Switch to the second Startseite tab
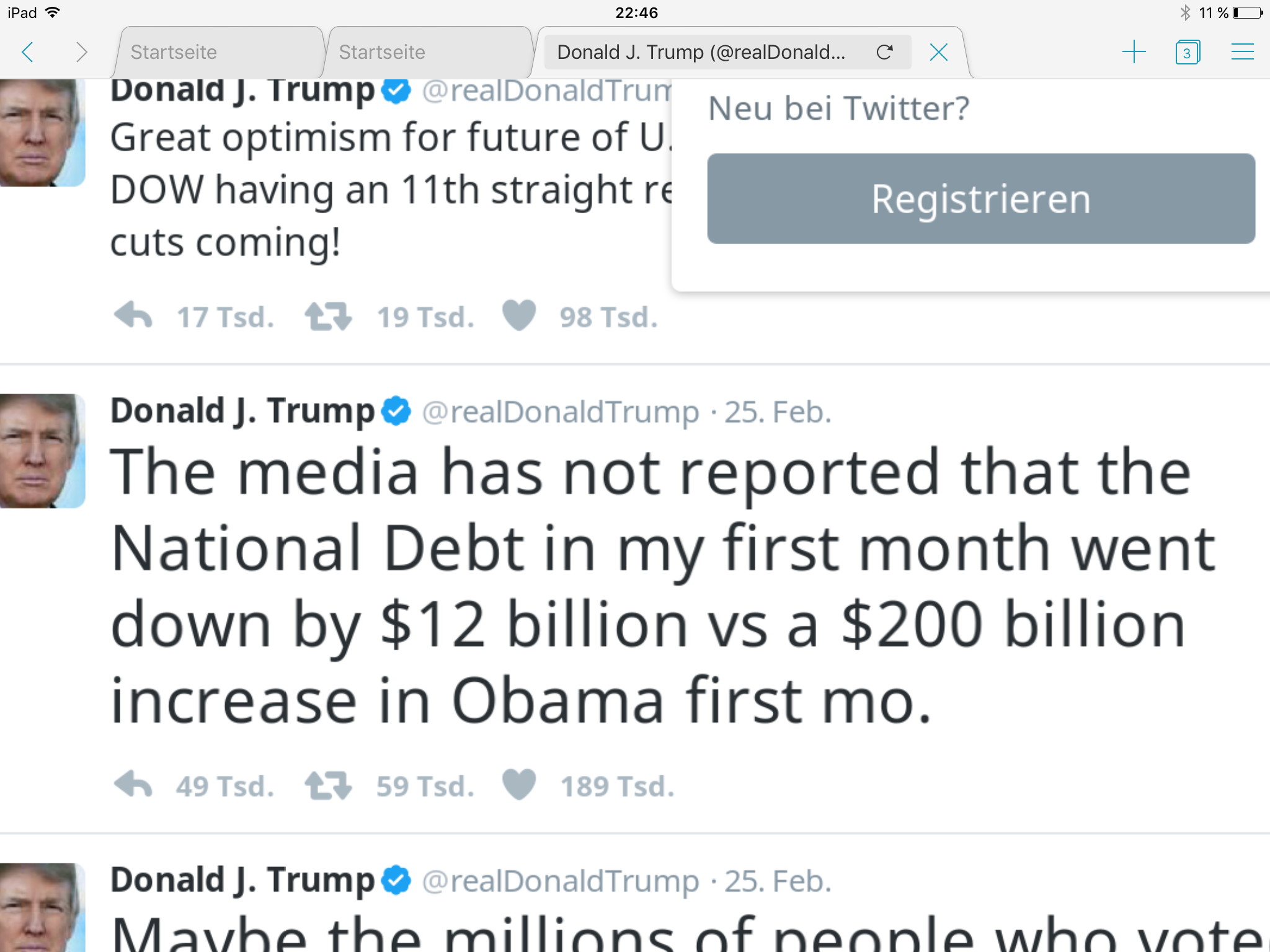1270x952 pixels. pyautogui.click(x=428, y=52)
